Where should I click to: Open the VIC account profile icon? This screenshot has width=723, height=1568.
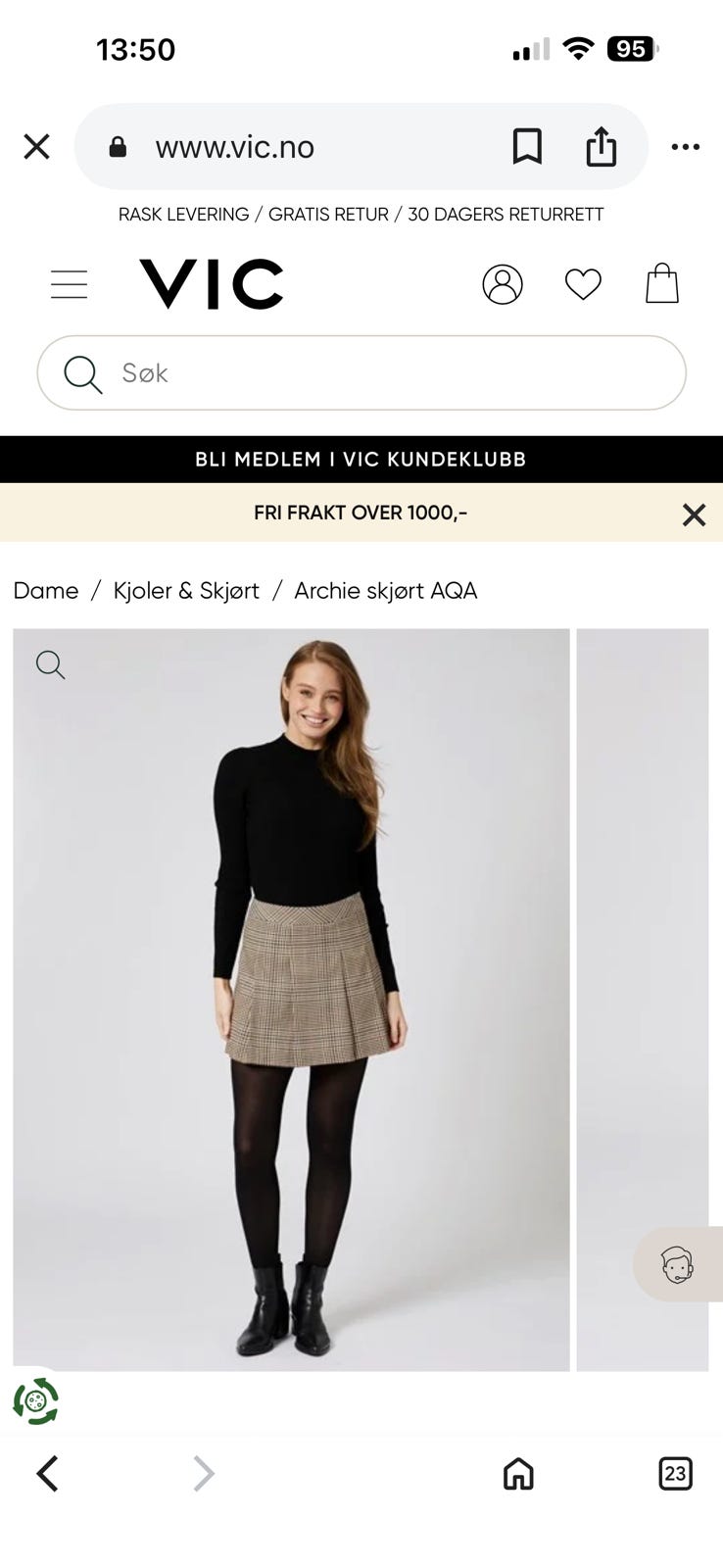[x=503, y=284]
